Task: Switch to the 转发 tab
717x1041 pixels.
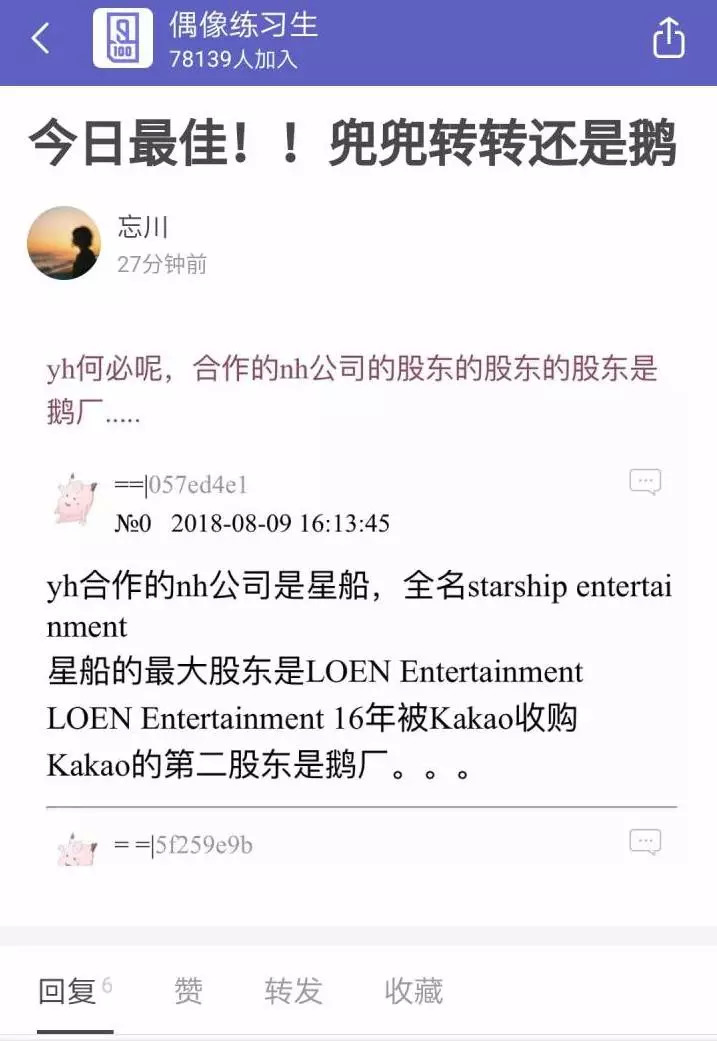Action: tap(294, 991)
